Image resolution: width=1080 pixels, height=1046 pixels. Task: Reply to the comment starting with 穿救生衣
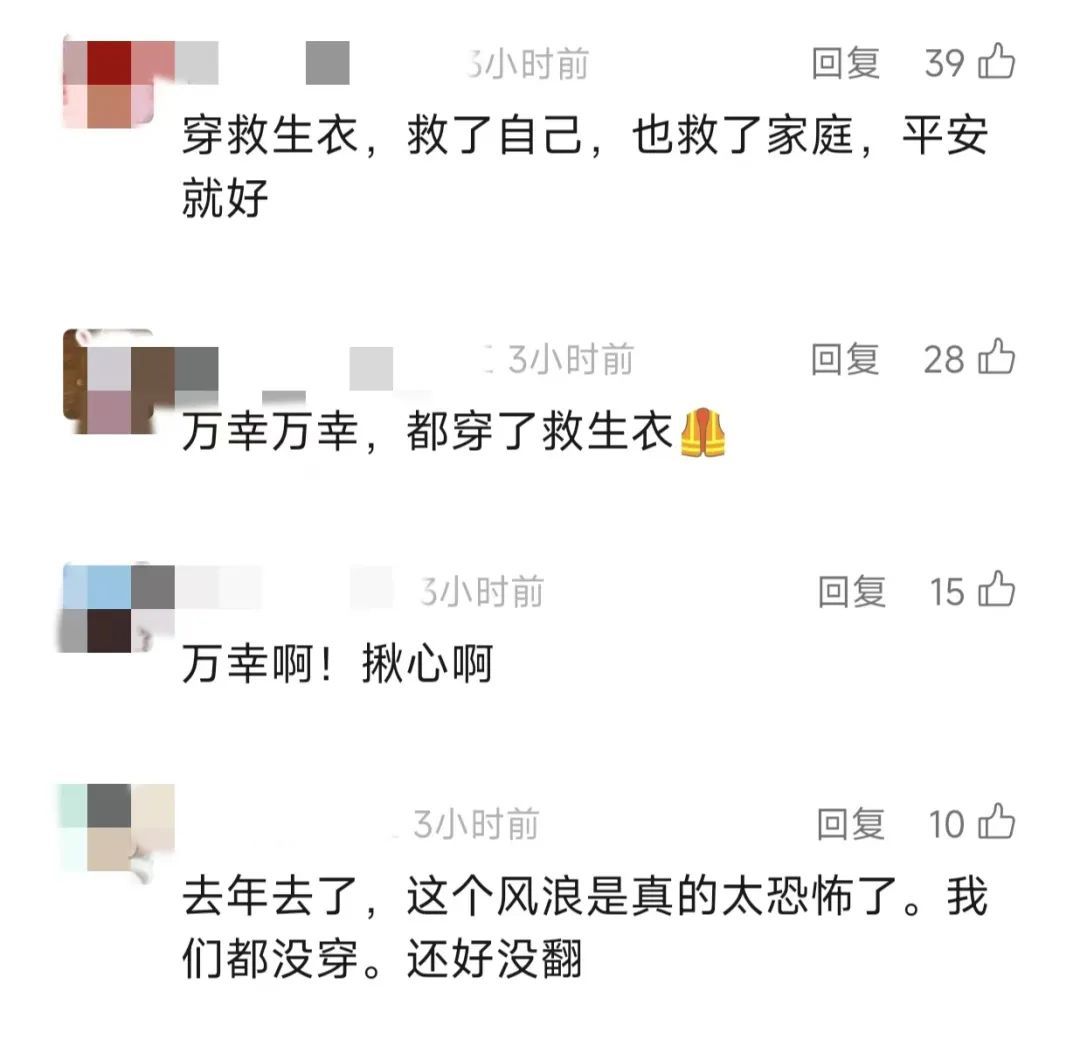coord(845,64)
